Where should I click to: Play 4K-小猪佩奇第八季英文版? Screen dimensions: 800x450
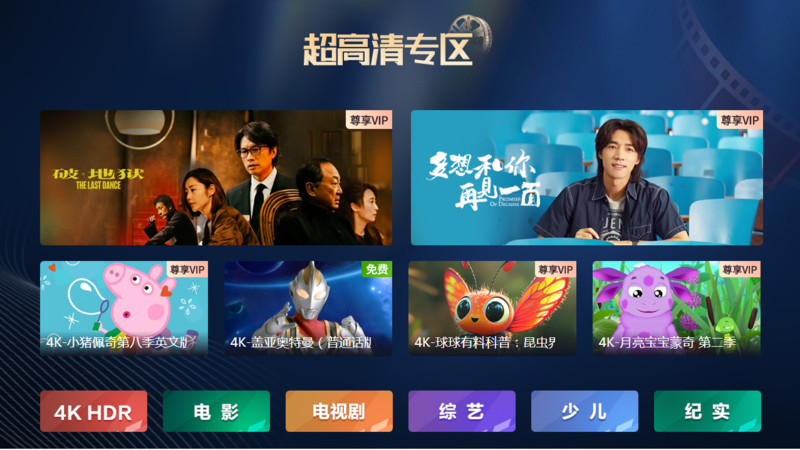click(x=124, y=308)
